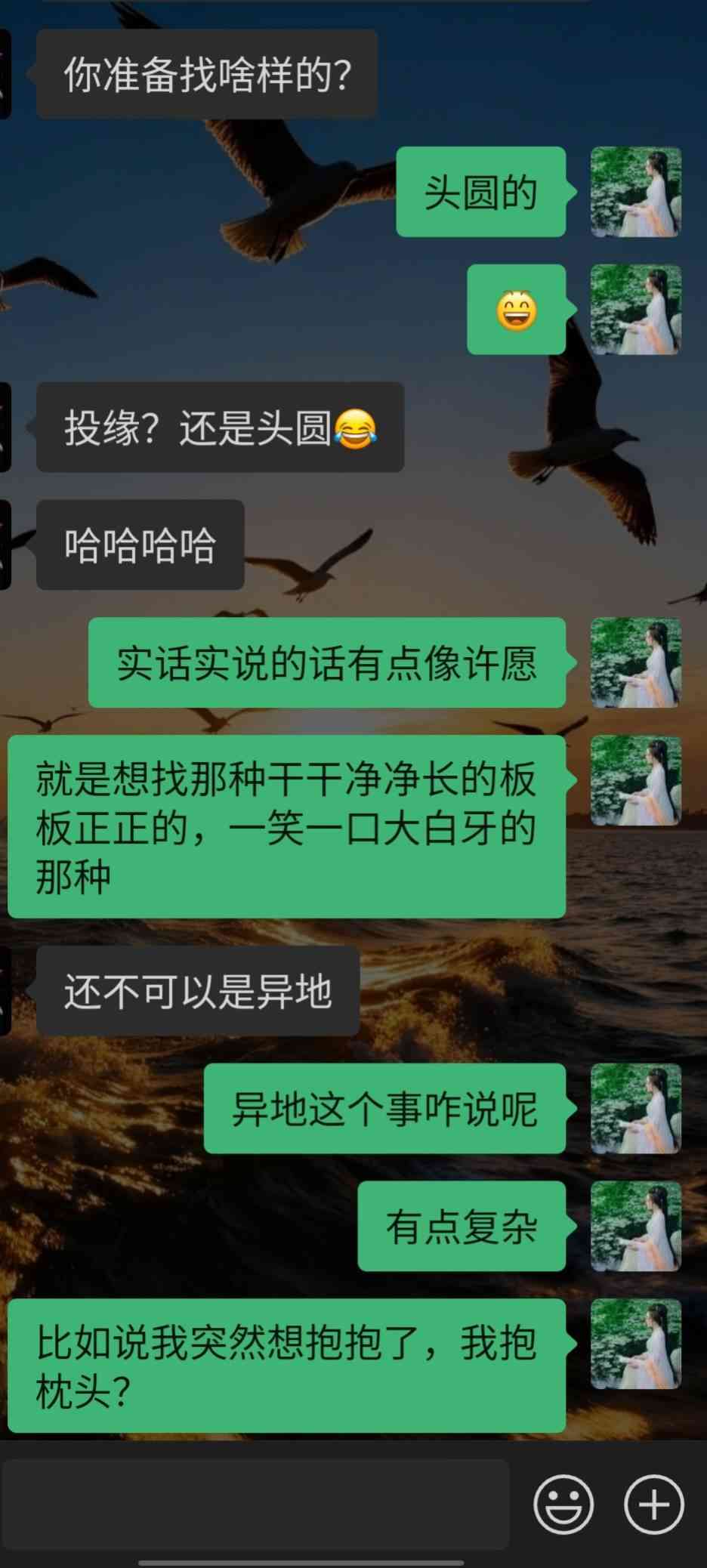Tap the avatar beside 异地这个事咋说呢 message

tap(635, 1108)
